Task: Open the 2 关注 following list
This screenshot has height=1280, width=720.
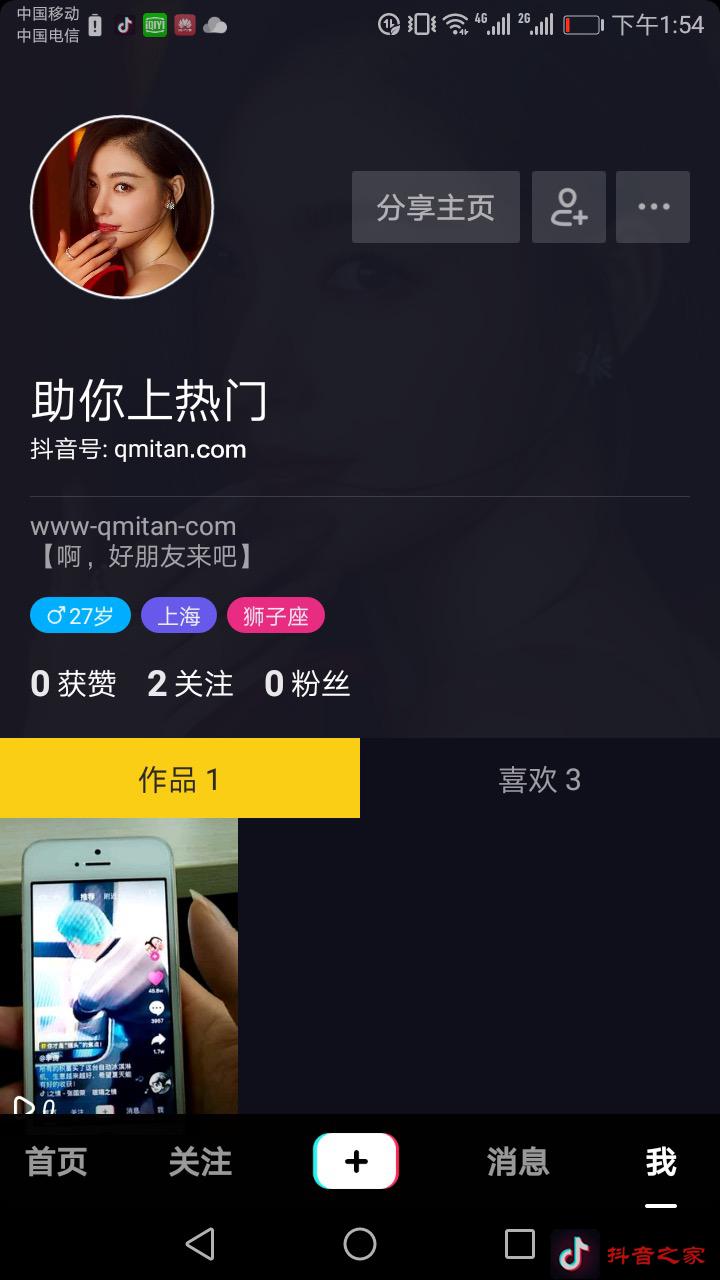Action: (x=187, y=683)
